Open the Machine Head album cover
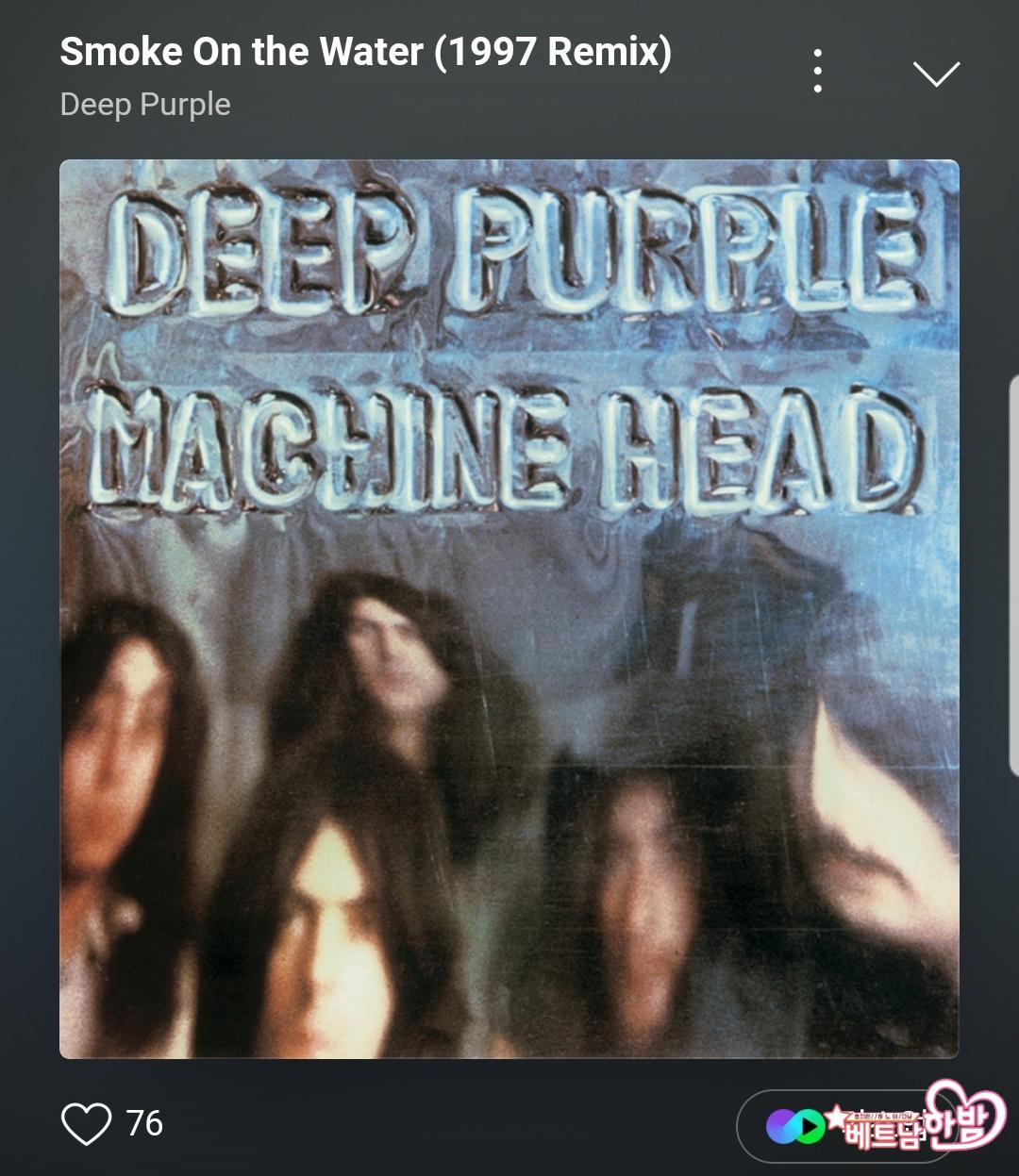The height and width of the screenshot is (1176, 1019). pos(509,608)
